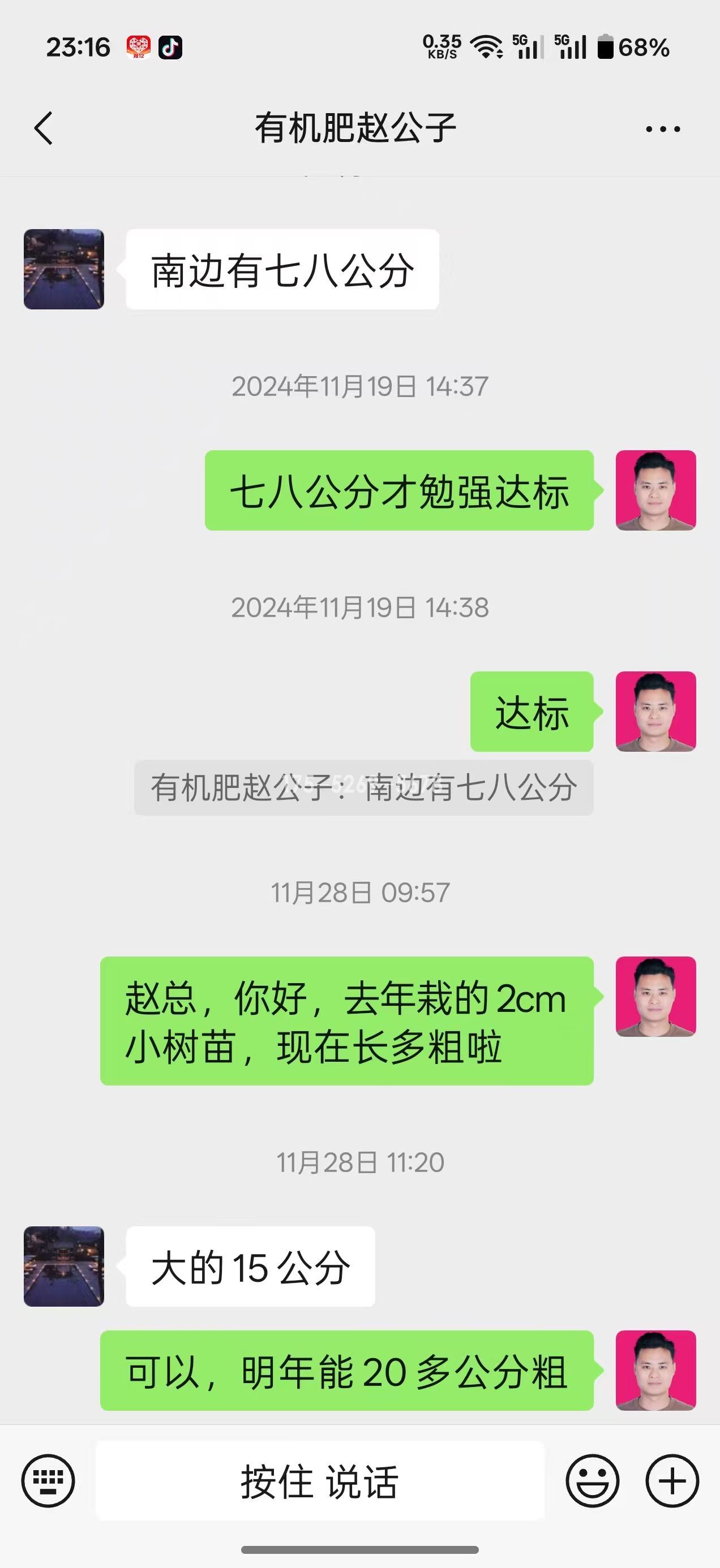
Task: Tap the back arrow to exit chat
Action: click(44, 128)
